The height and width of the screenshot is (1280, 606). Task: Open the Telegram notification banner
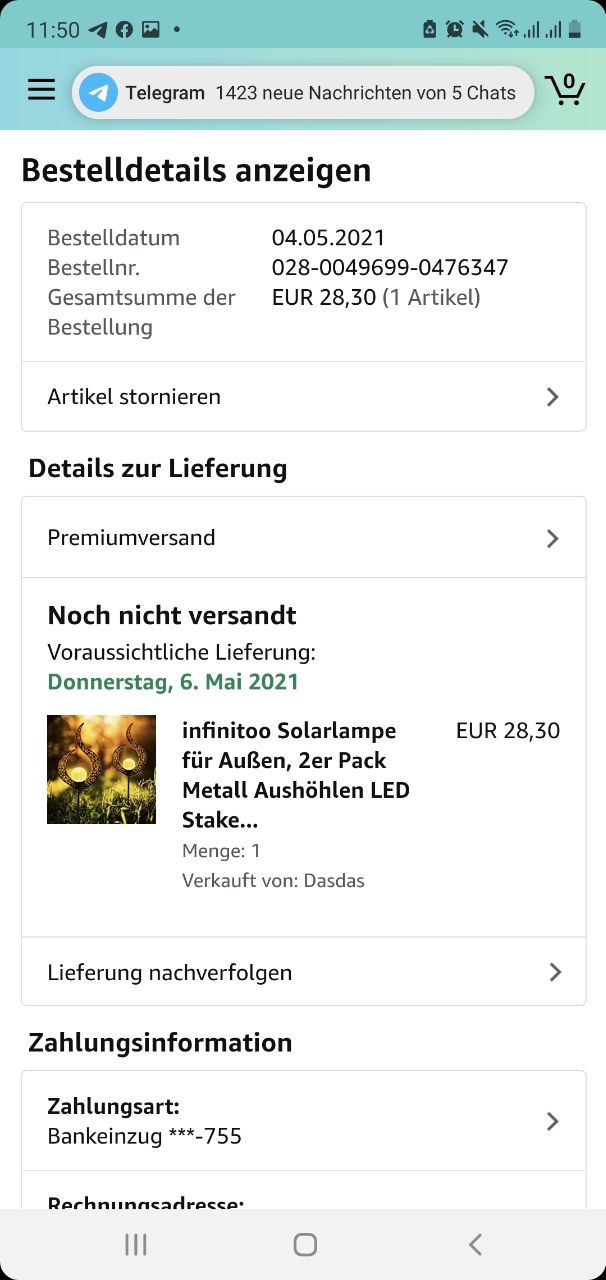303,93
